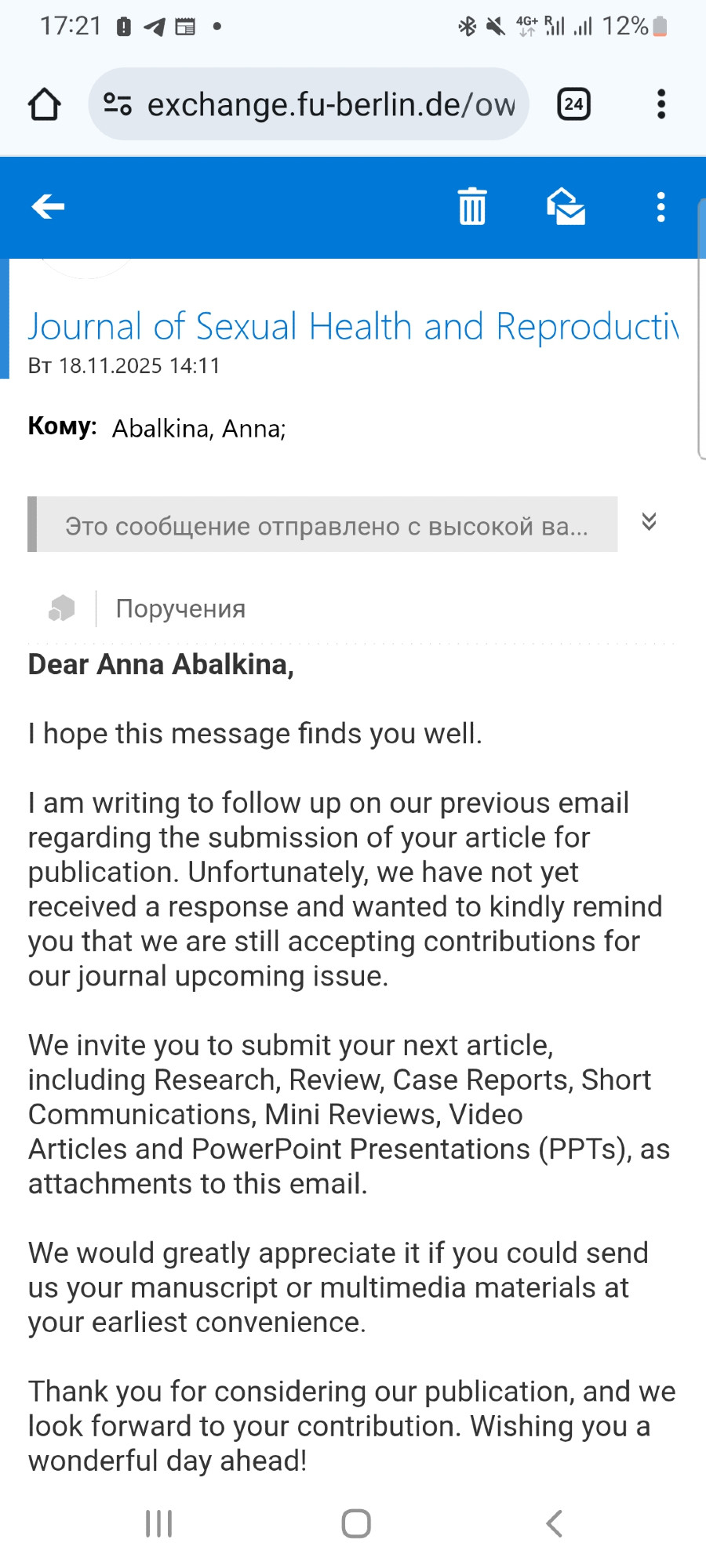Delete this email with trash icon
The height and width of the screenshot is (1568, 706).
coord(472,207)
